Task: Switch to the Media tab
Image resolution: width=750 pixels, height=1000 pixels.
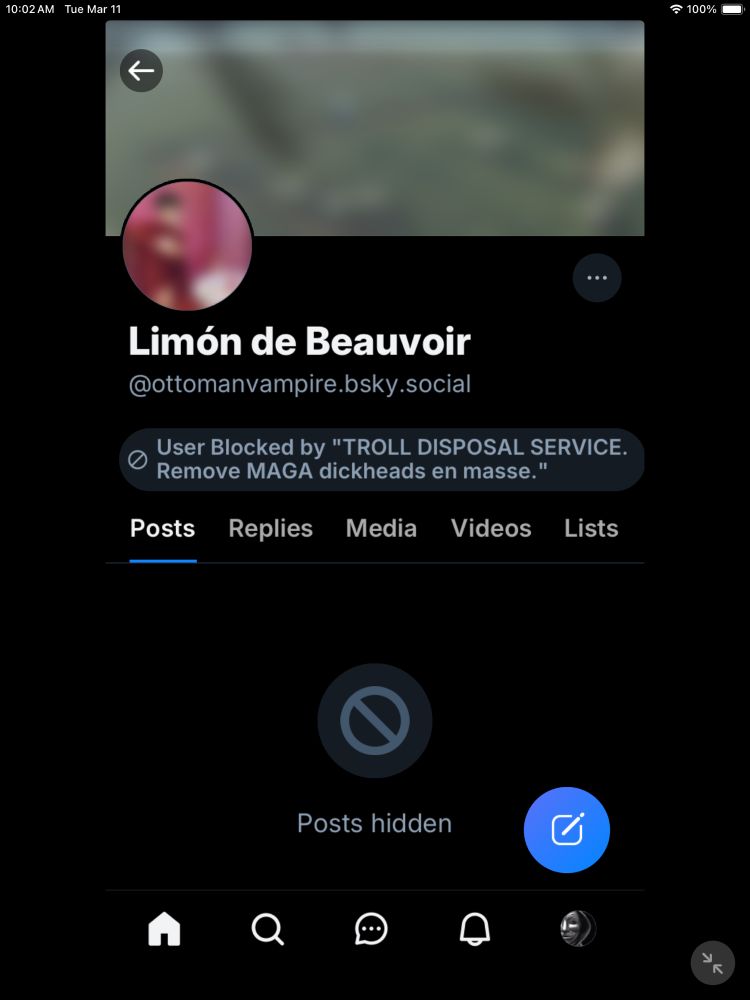Action: point(381,528)
